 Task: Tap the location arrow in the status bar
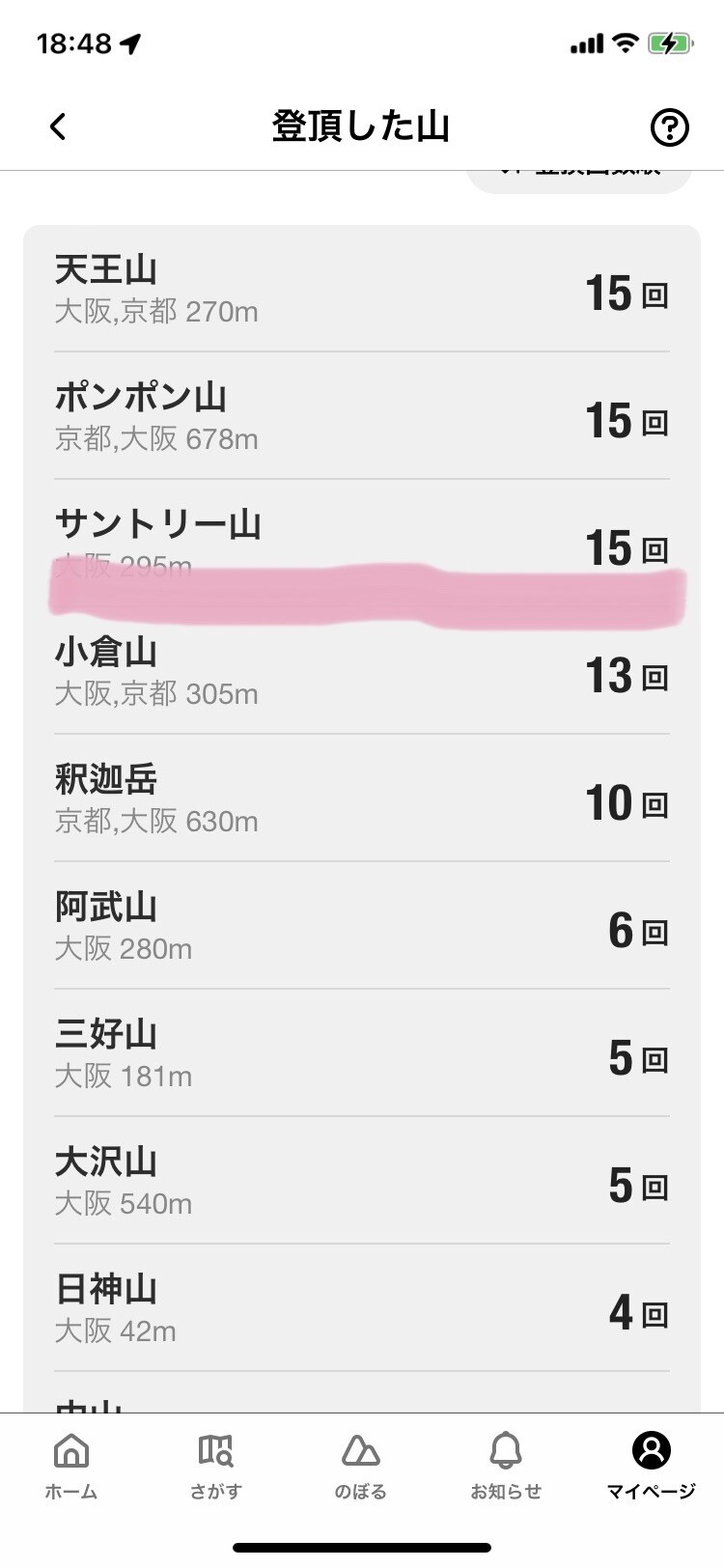point(130,42)
